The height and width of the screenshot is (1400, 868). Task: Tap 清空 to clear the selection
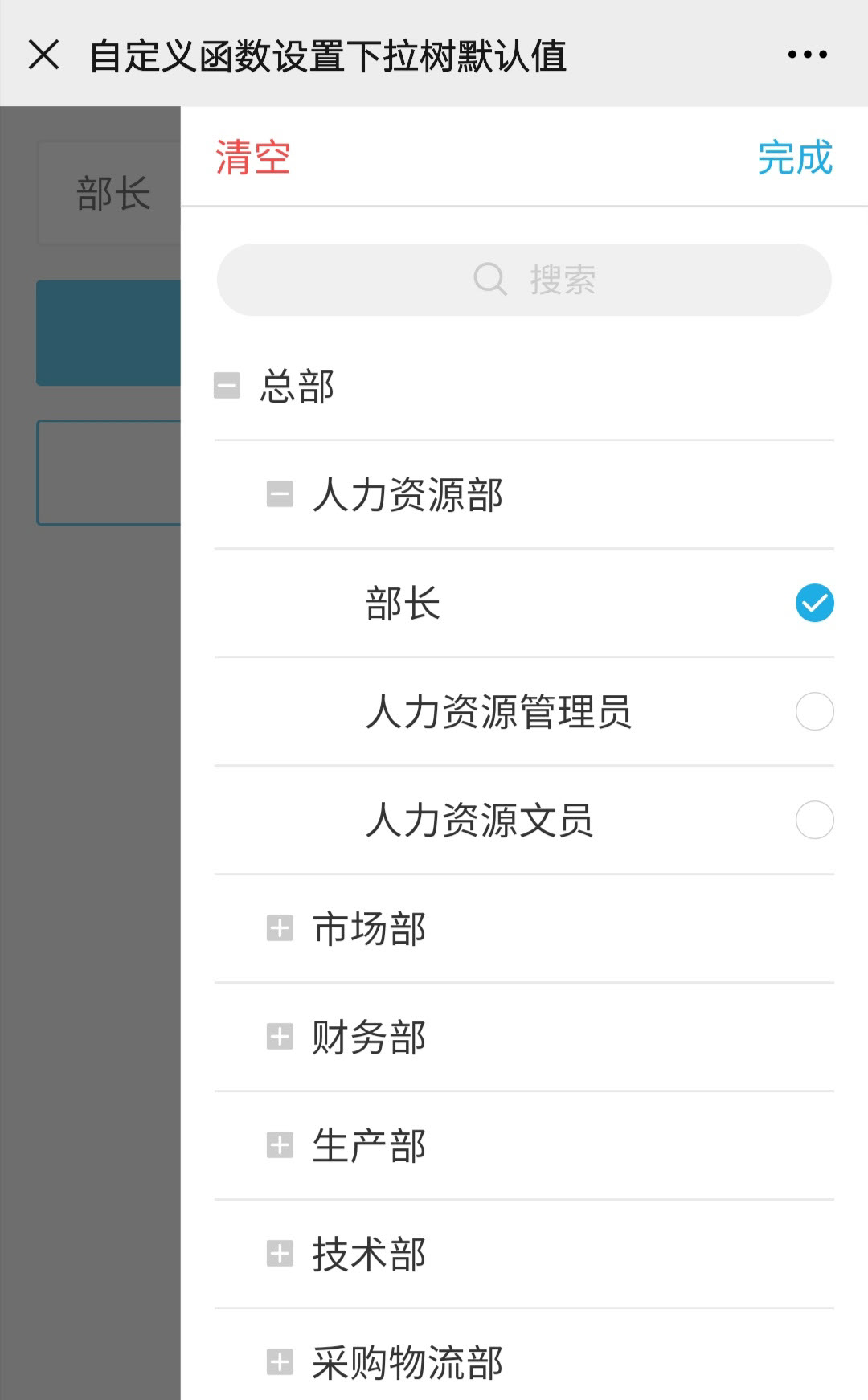tap(252, 157)
